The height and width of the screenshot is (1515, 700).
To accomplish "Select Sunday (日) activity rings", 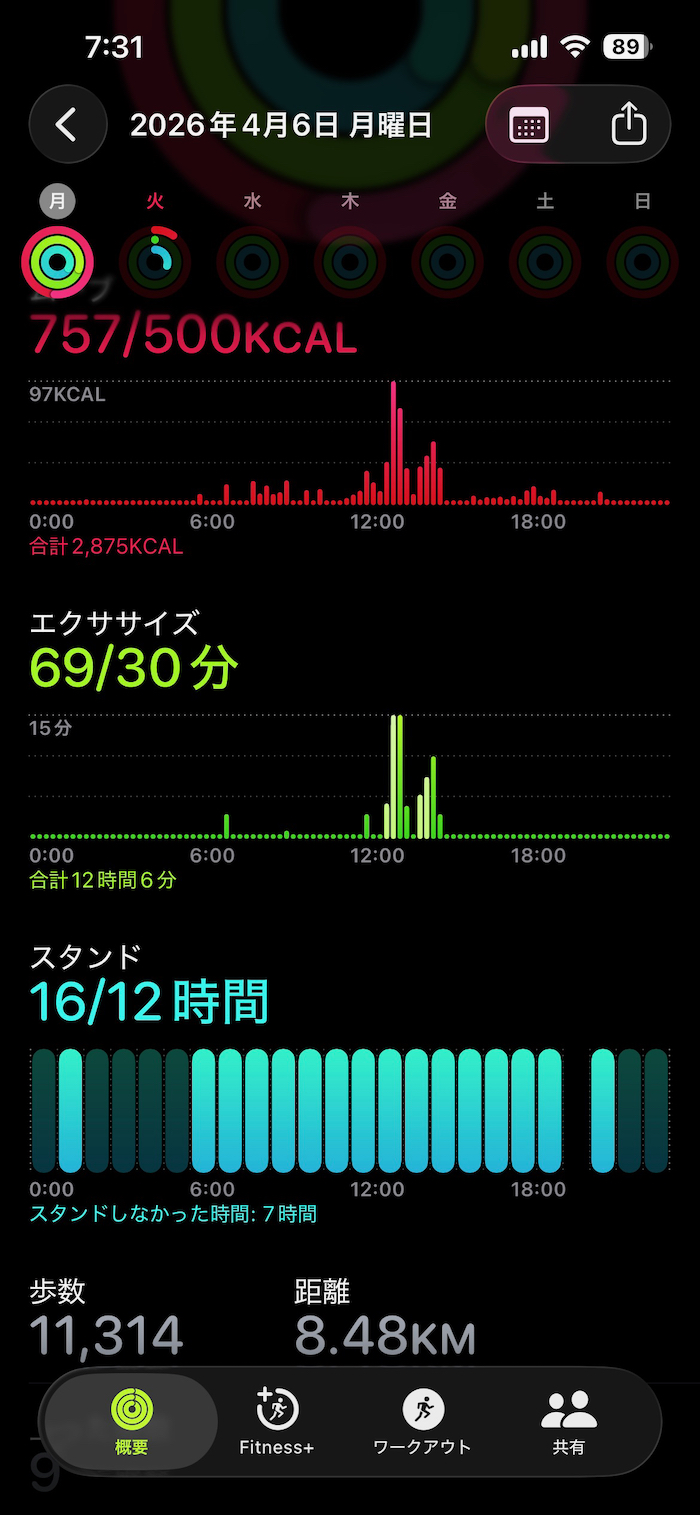I will click(642, 262).
